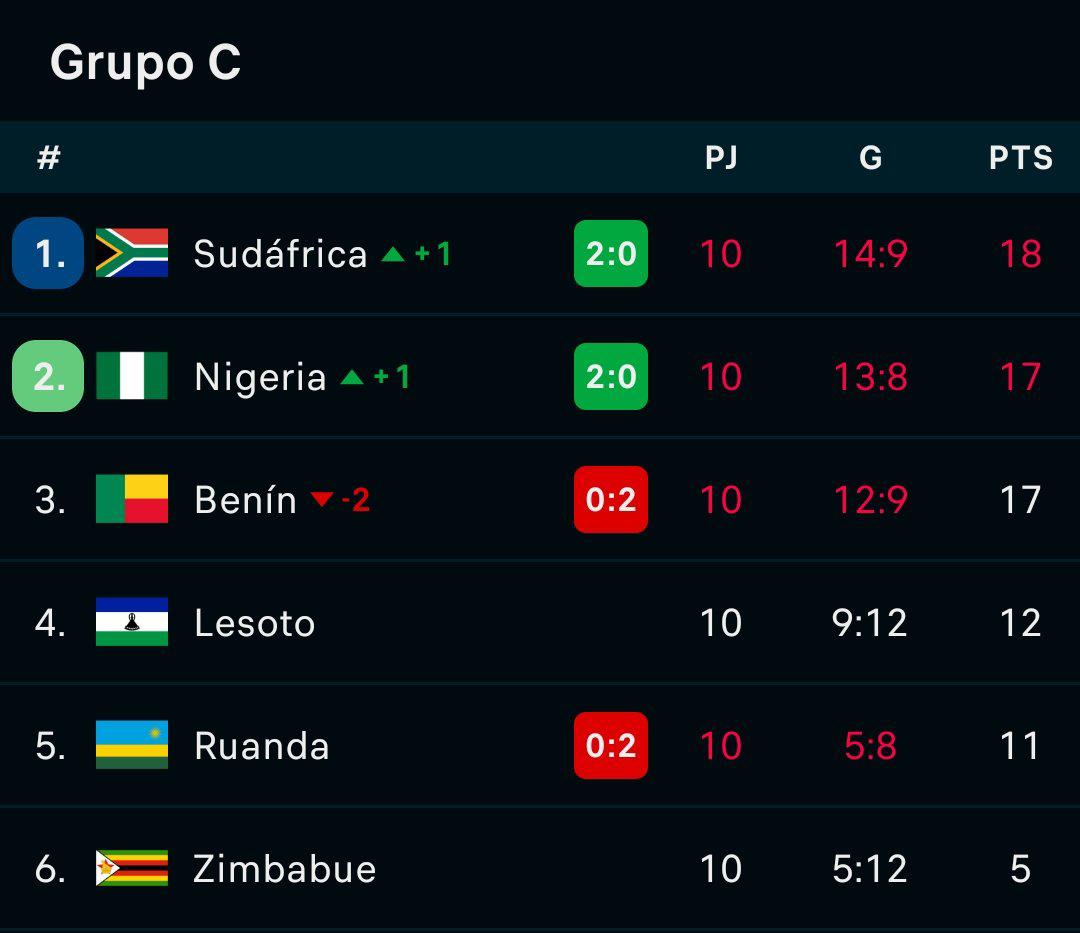Open Ruanda's team row

coord(261,746)
